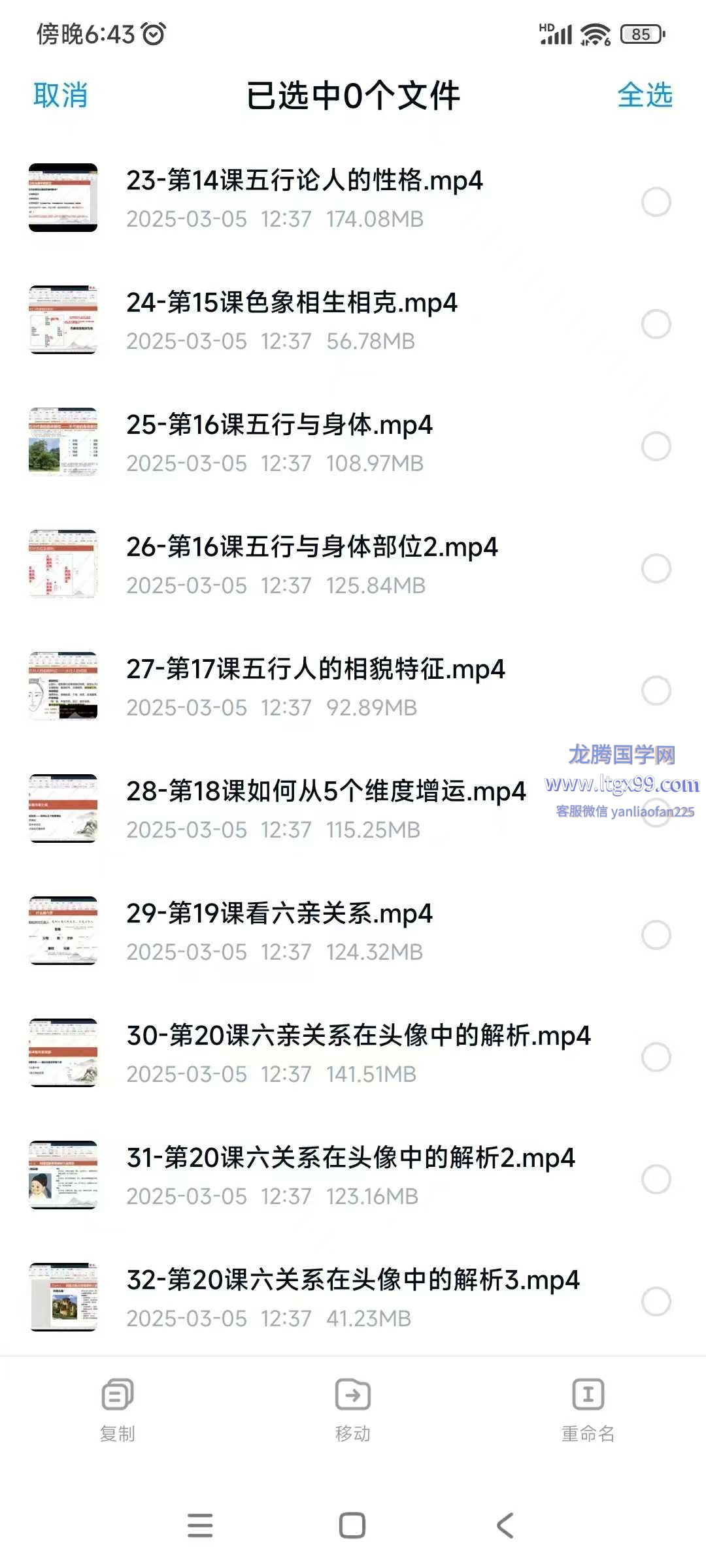Screen dimensions: 706x1568
Task: Select 26-第16课五行与身体部位2.mp4 checkbox
Action: tap(656, 568)
